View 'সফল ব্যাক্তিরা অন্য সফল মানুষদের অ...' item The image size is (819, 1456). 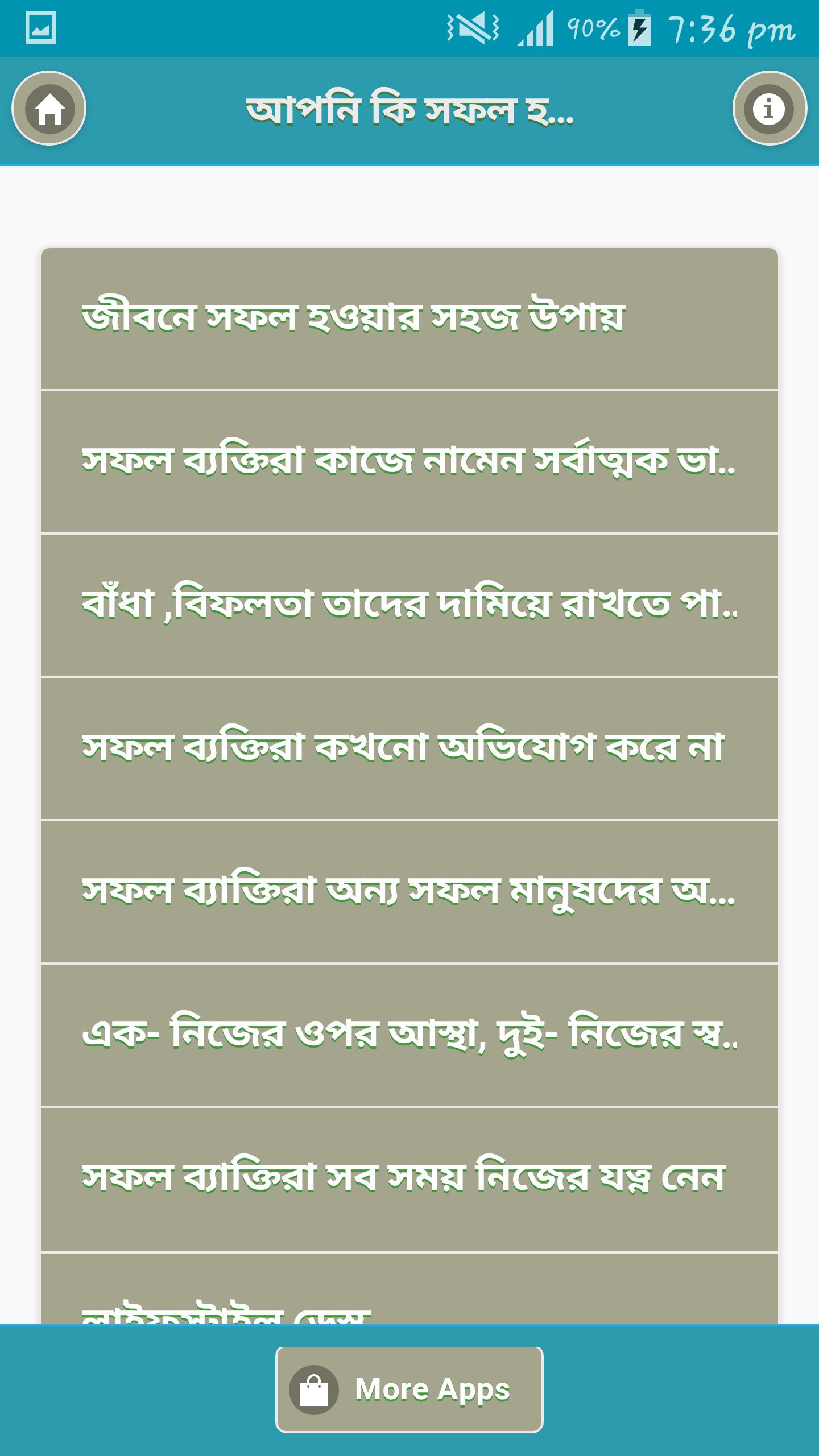[x=409, y=892]
